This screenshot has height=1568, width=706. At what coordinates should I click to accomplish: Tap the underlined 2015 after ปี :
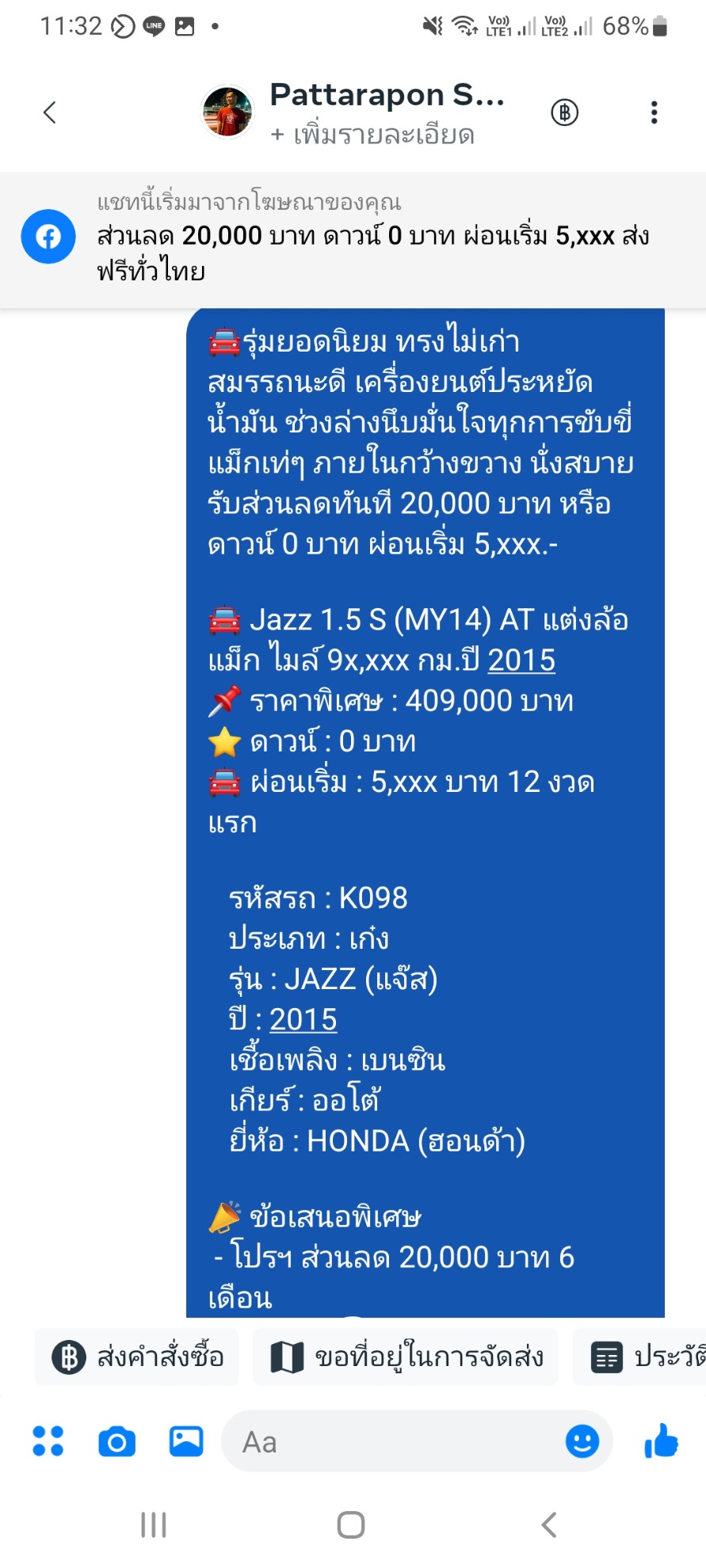point(303,1019)
